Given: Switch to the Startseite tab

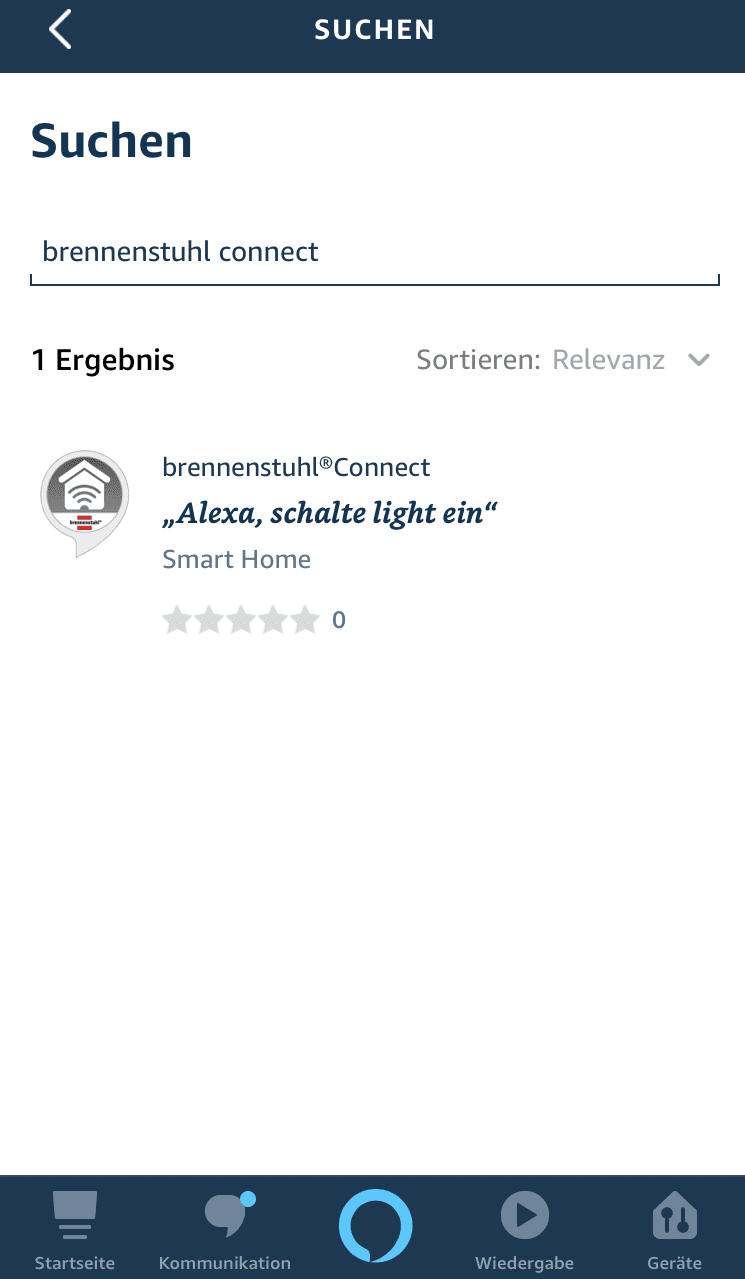Looking at the screenshot, I should (x=75, y=1228).
